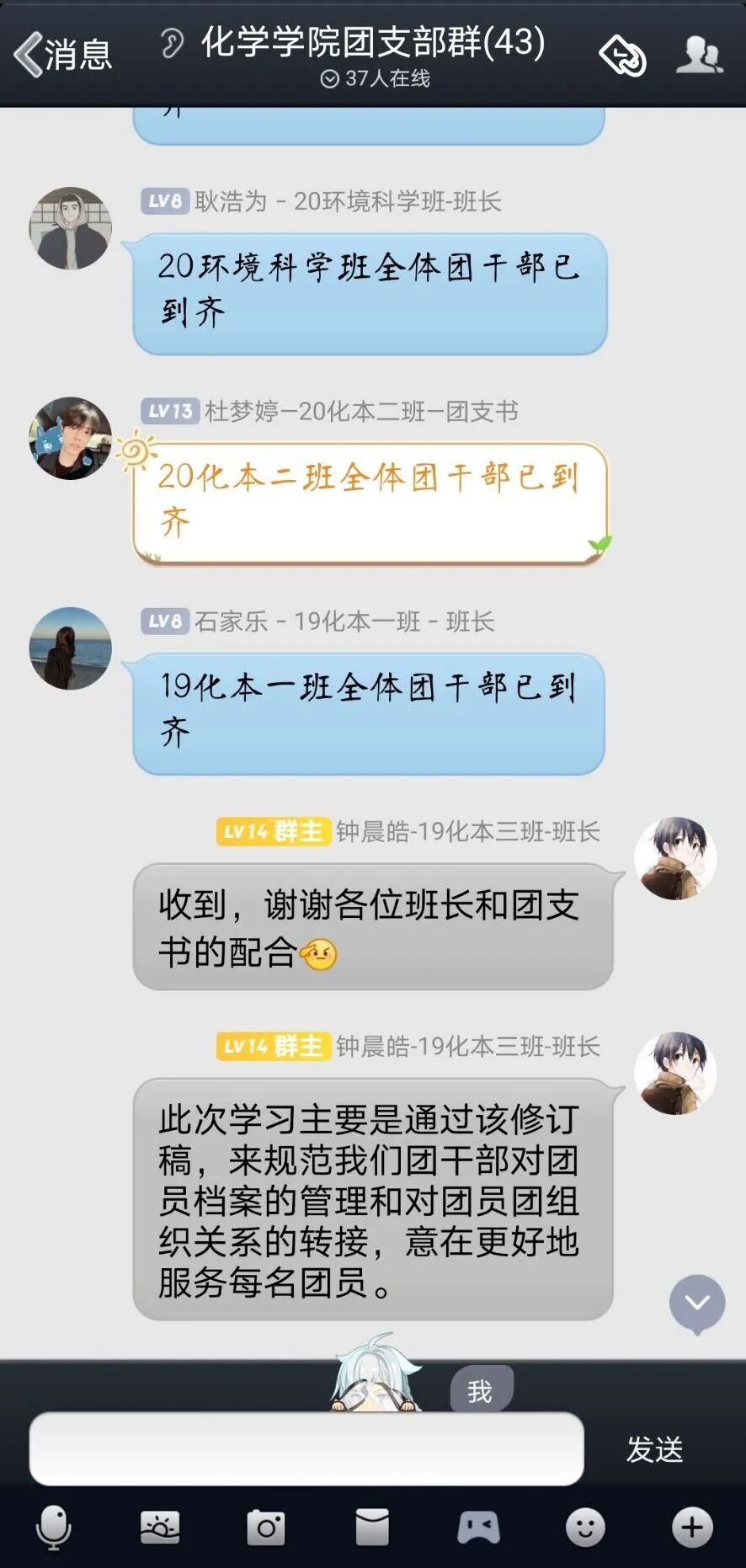Start voice input with microphone
This screenshot has height=1568, width=746.
click(54, 1526)
